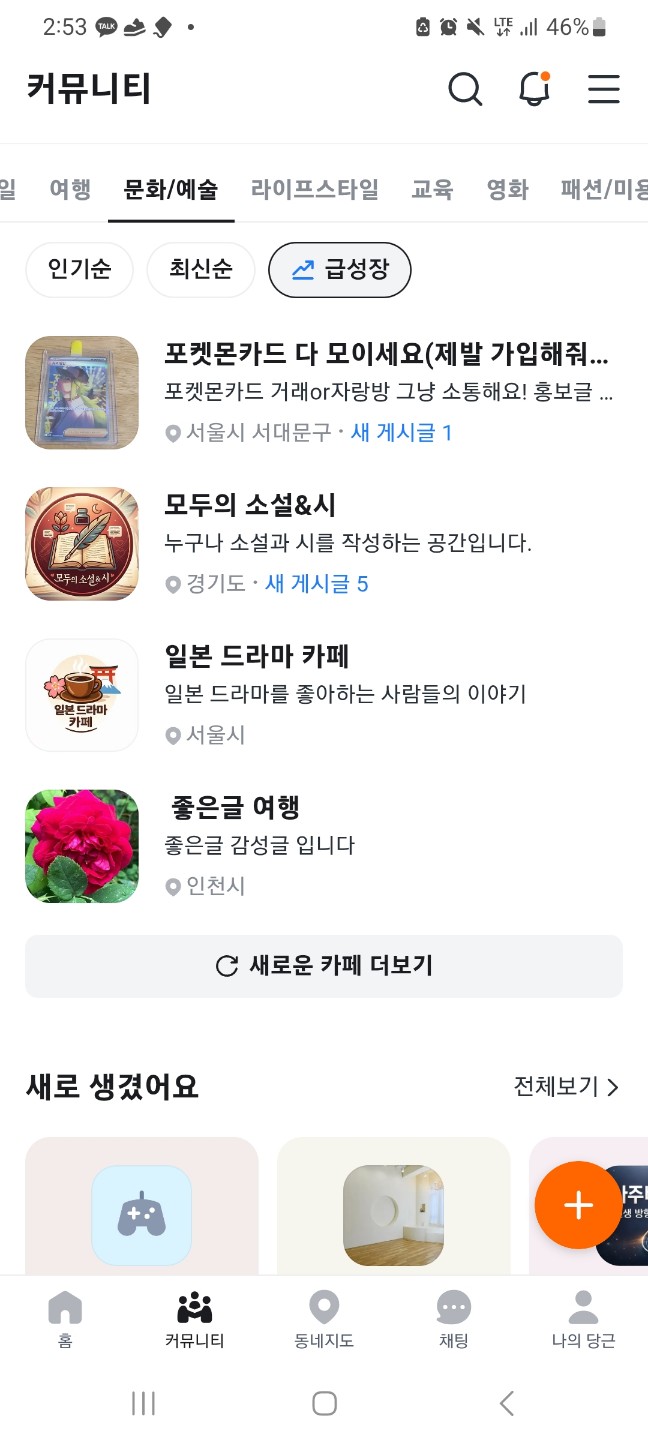Switch to the 라이프스타일 category tab
Image resolution: width=648 pixels, height=1440 pixels.
coord(314,188)
